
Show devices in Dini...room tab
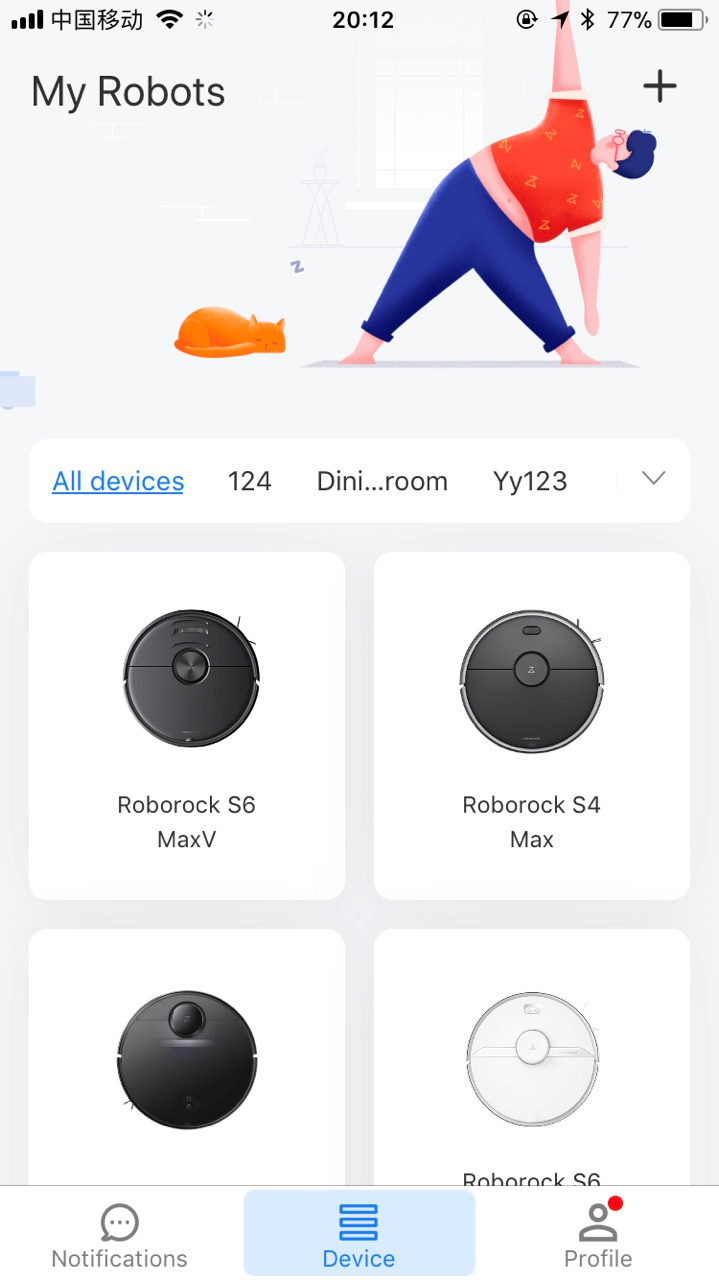point(382,481)
